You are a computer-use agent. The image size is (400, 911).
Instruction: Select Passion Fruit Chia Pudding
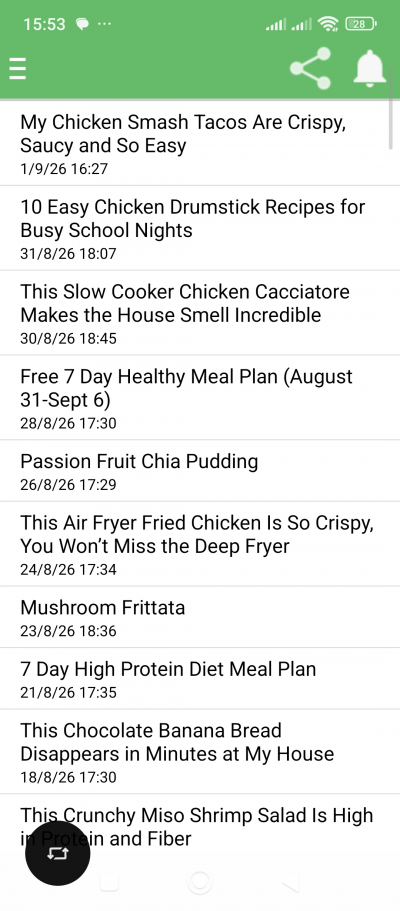(x=197, y=471)
